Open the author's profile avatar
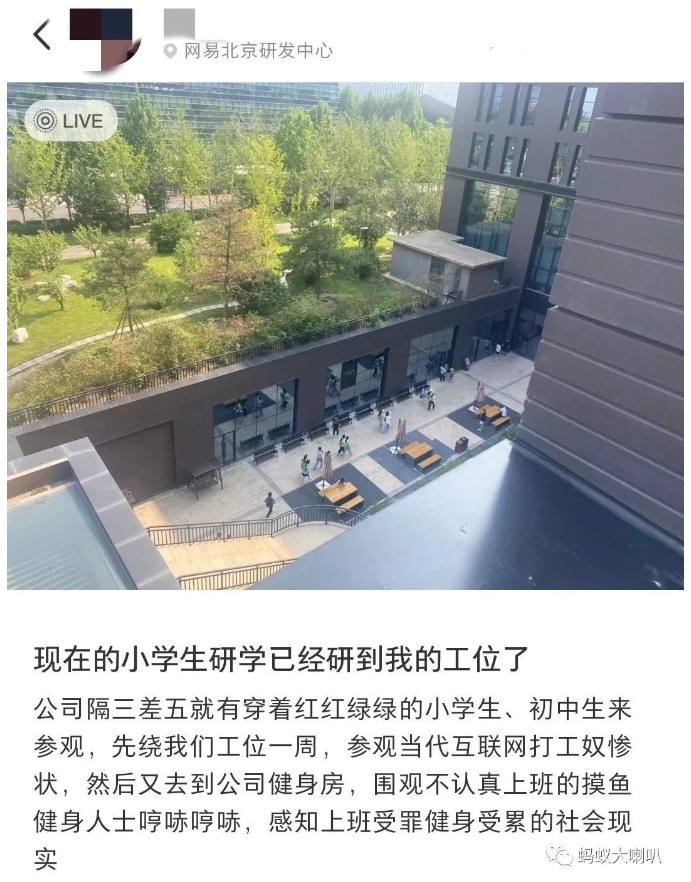 point(102,36)
